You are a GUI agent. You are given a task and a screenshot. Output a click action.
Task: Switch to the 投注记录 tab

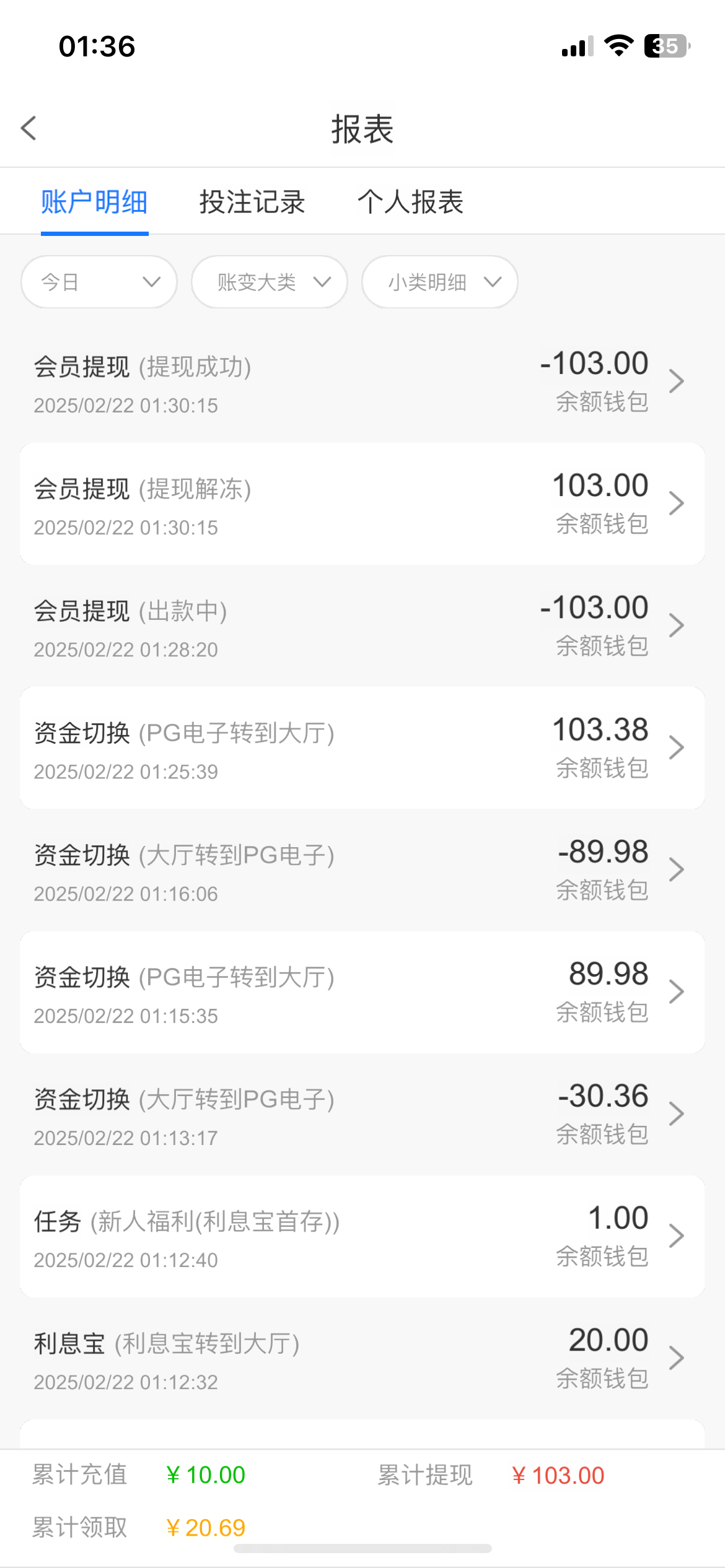(252, 202)
